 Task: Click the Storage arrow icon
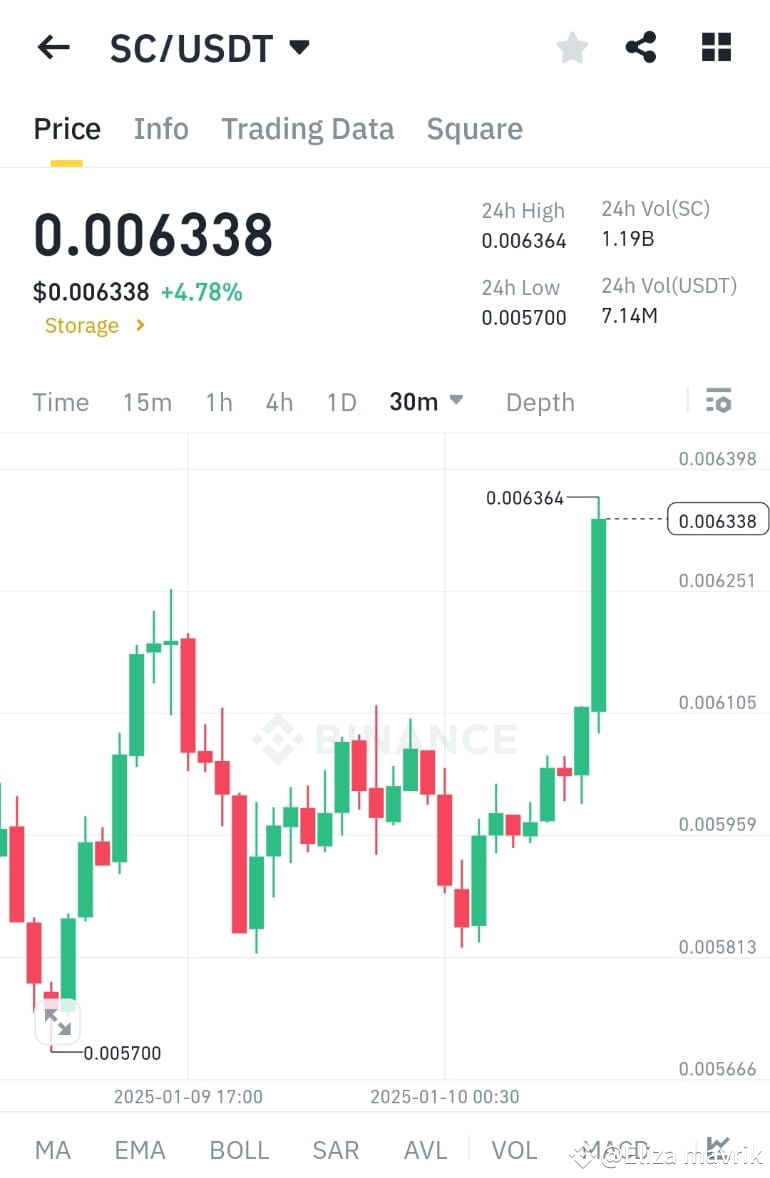click(x=139, y=326)
